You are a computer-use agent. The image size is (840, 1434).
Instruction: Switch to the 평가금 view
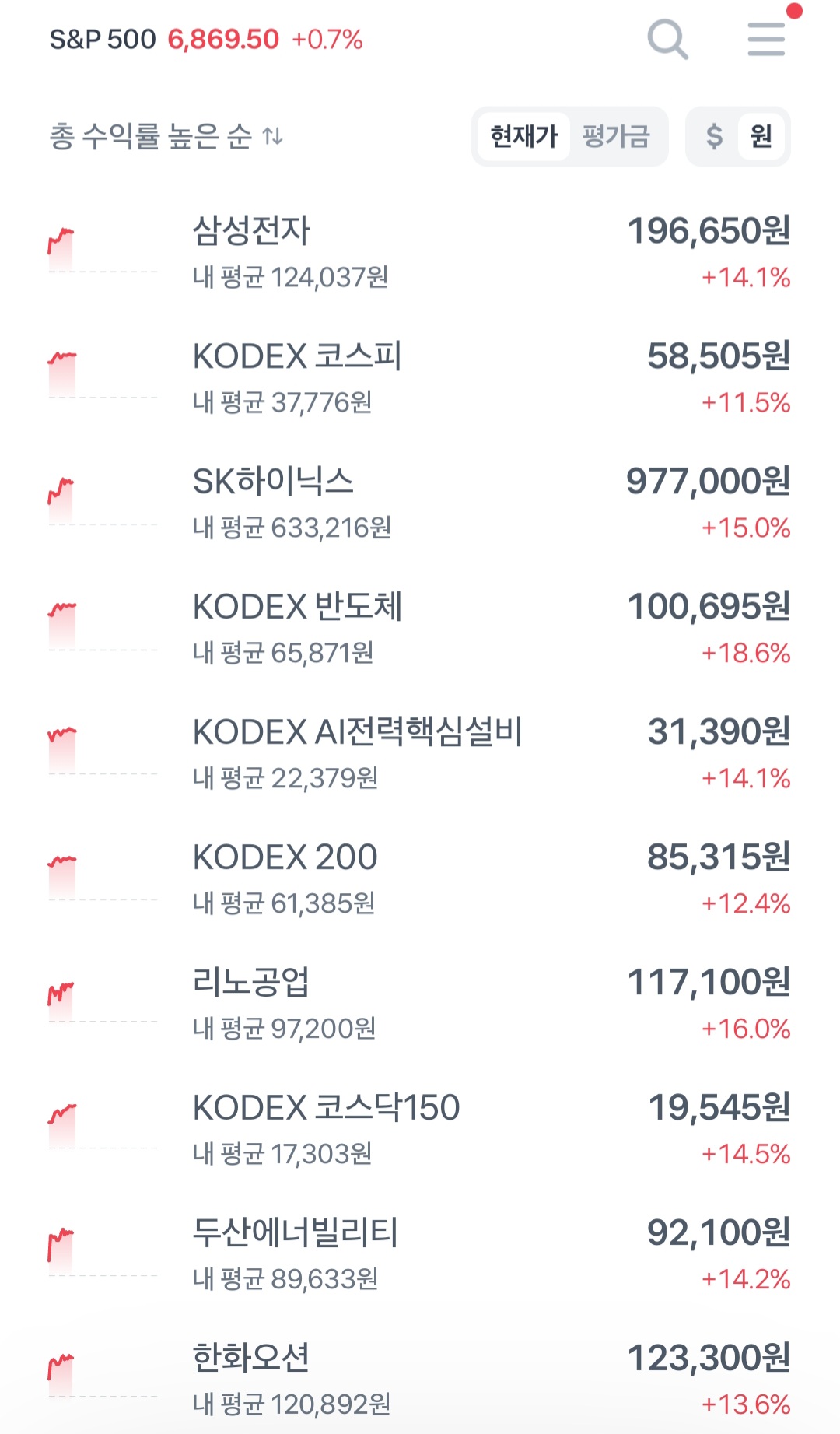click(616, 137)
